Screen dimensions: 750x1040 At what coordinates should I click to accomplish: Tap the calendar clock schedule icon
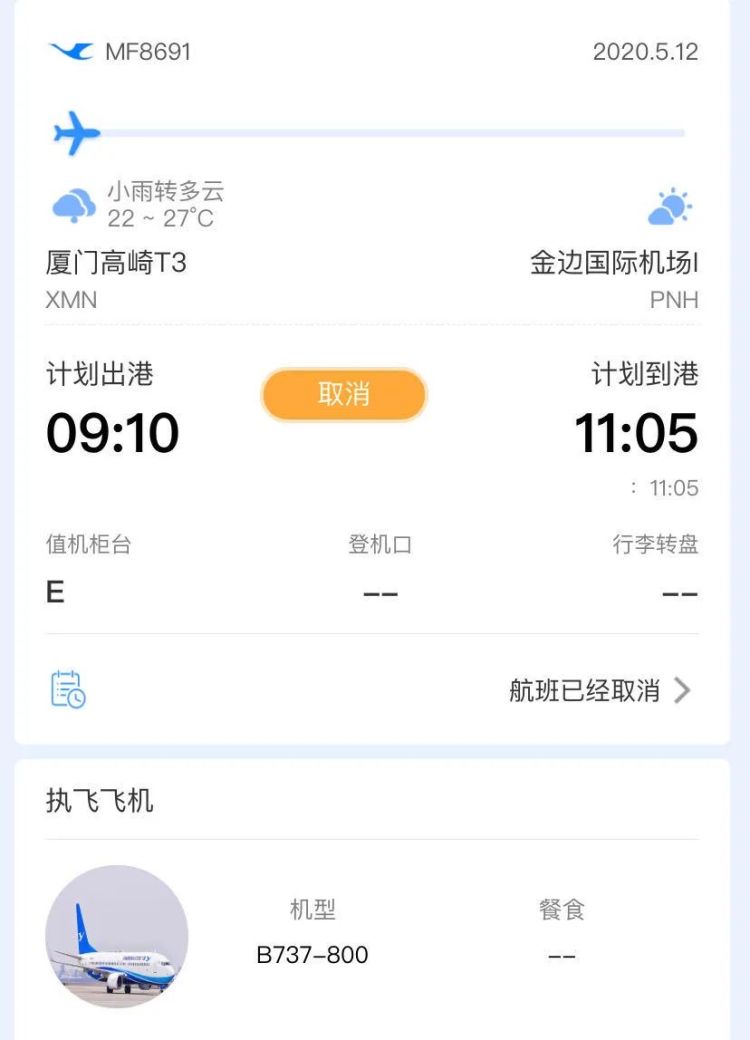pos(68,690)
